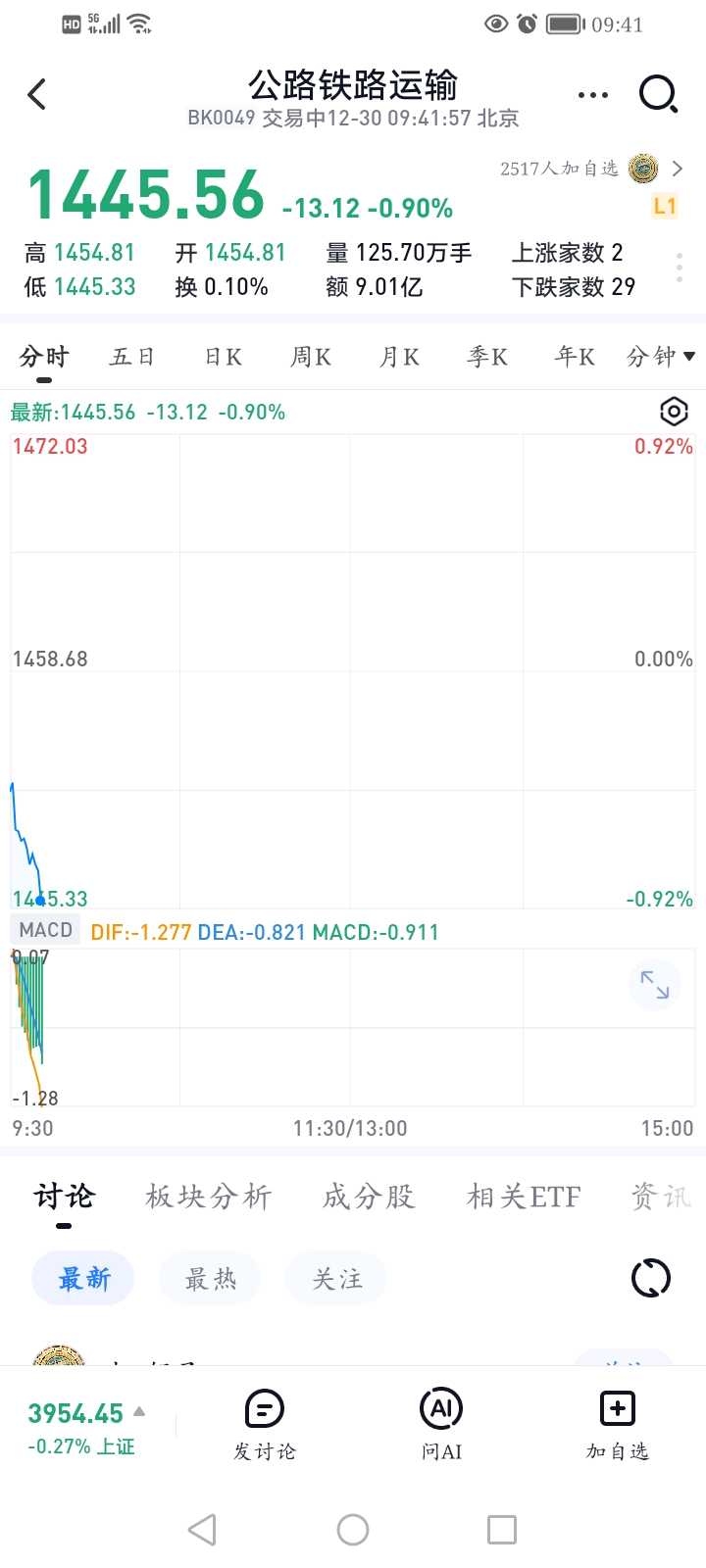The width and height of the screenshot is (706, 1568).
Task: Select the 周K chart tab
Action: click(311, 357)
